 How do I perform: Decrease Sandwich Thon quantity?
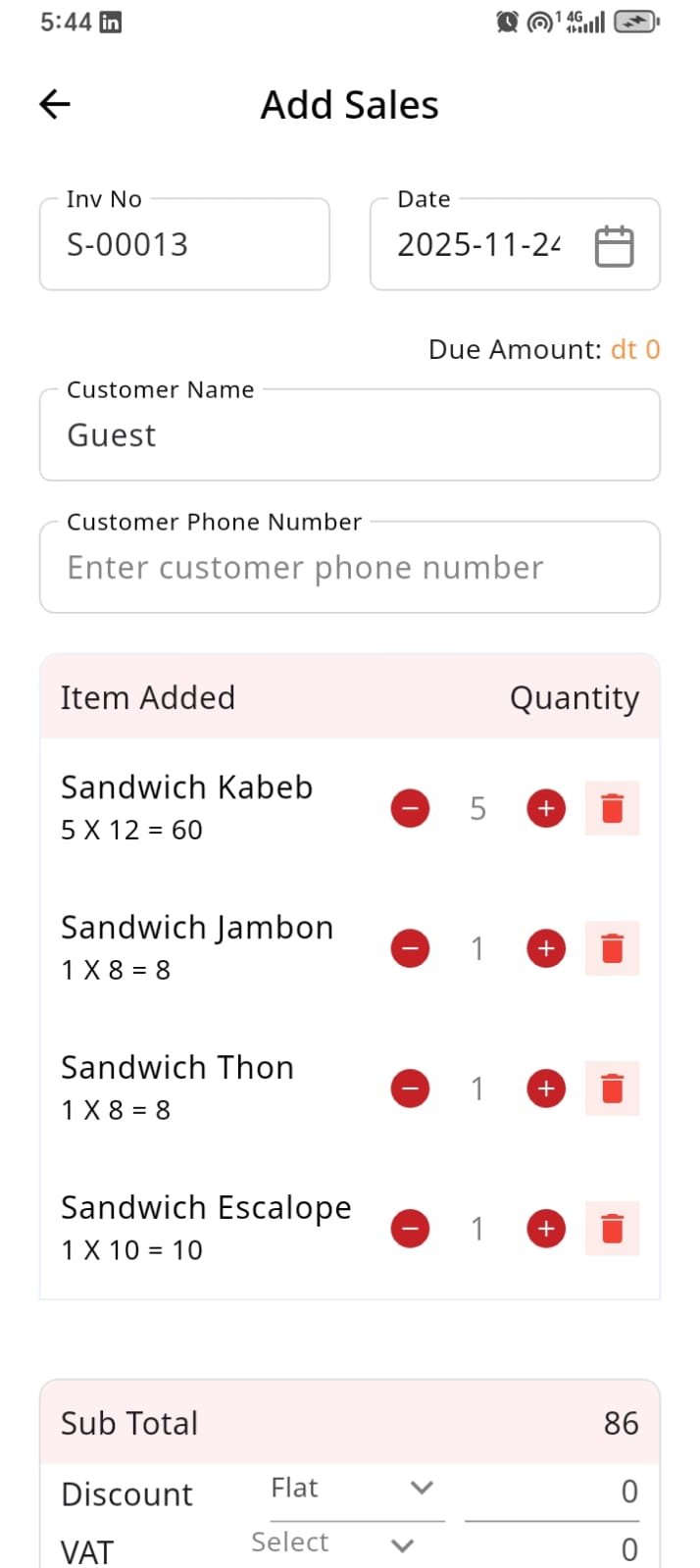click(410, 1088)
